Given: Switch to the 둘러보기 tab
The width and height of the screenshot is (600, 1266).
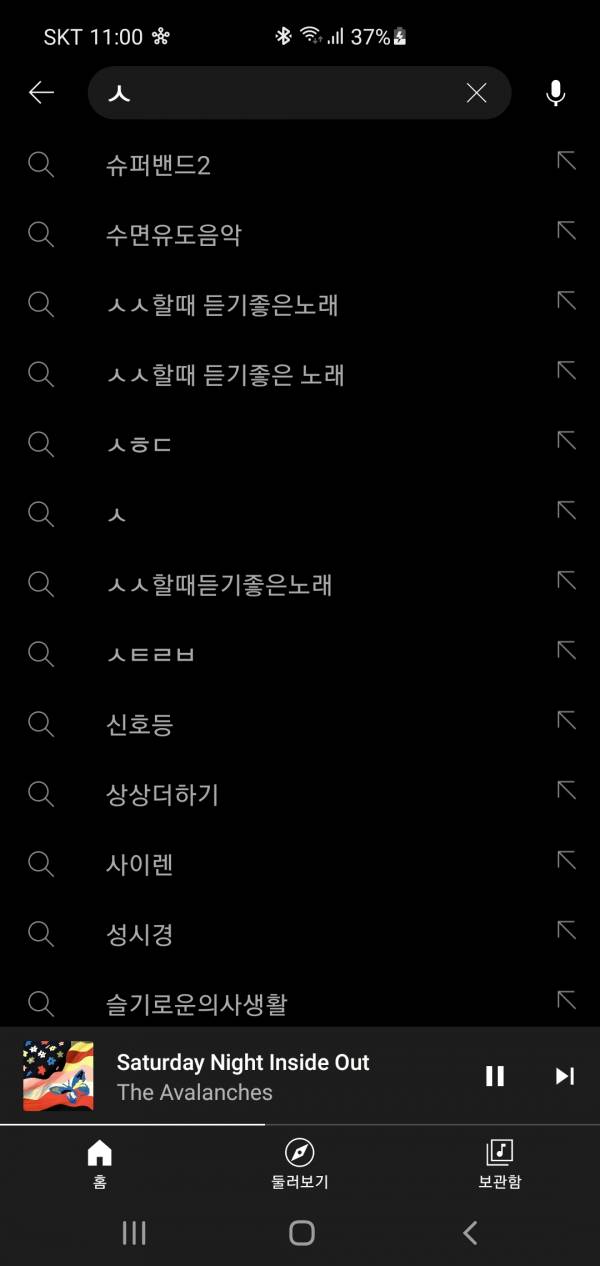Looking at the screenshot, I should click(299, 1163).
